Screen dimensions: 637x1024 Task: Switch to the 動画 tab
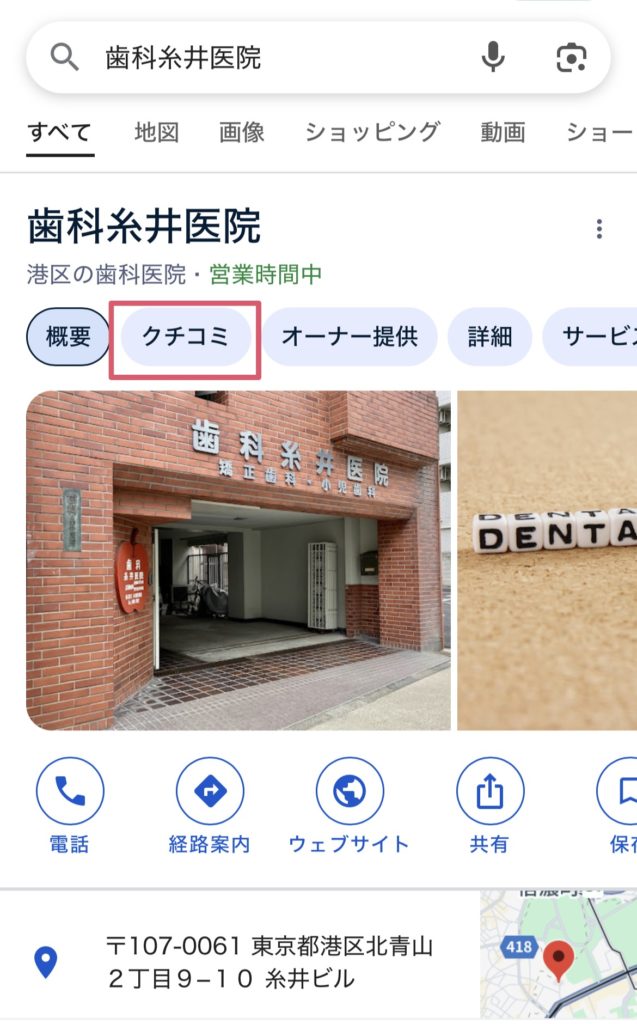pos(502,132)
